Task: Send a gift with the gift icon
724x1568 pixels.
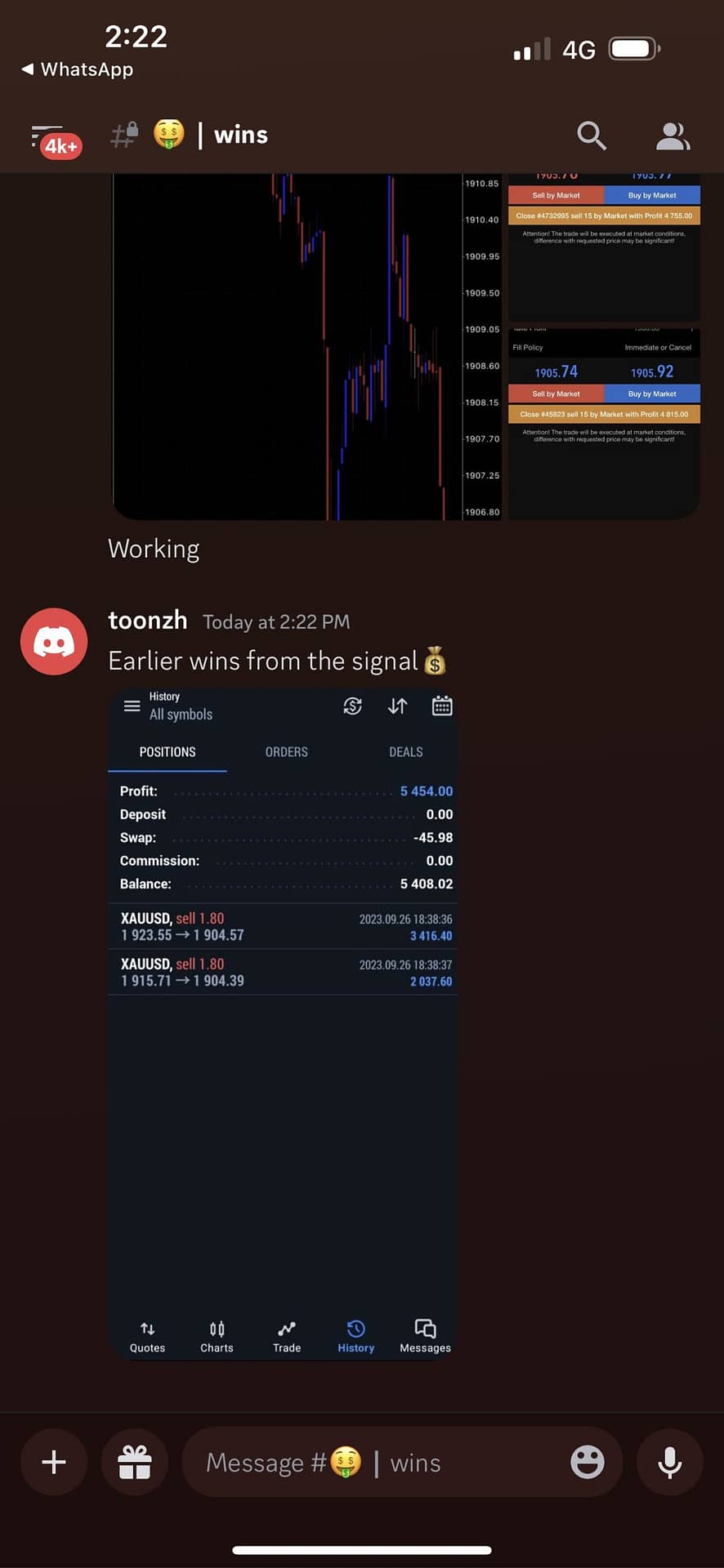Action: 135,1462
